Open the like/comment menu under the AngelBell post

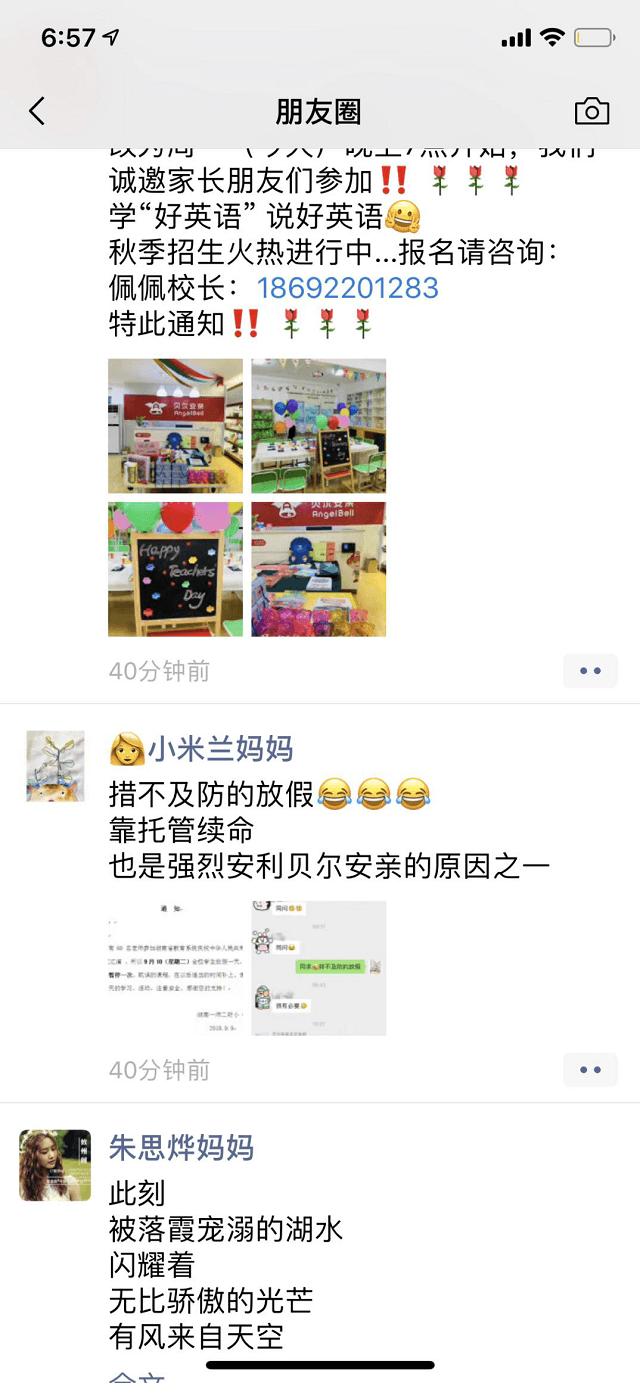(590, 671)
